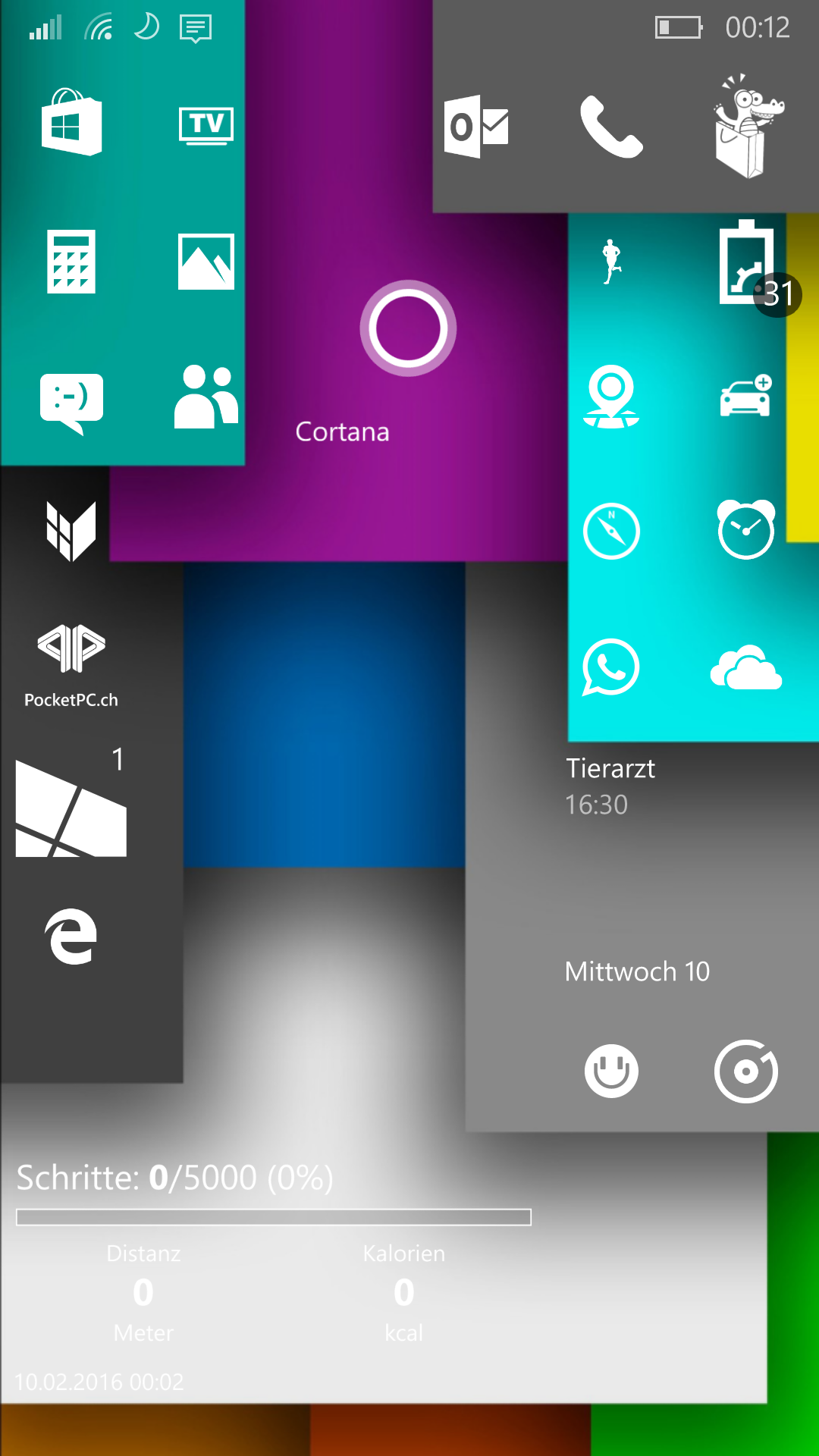Open the compass tile
The image size is (819, 1456).
[x=611, y=531]
